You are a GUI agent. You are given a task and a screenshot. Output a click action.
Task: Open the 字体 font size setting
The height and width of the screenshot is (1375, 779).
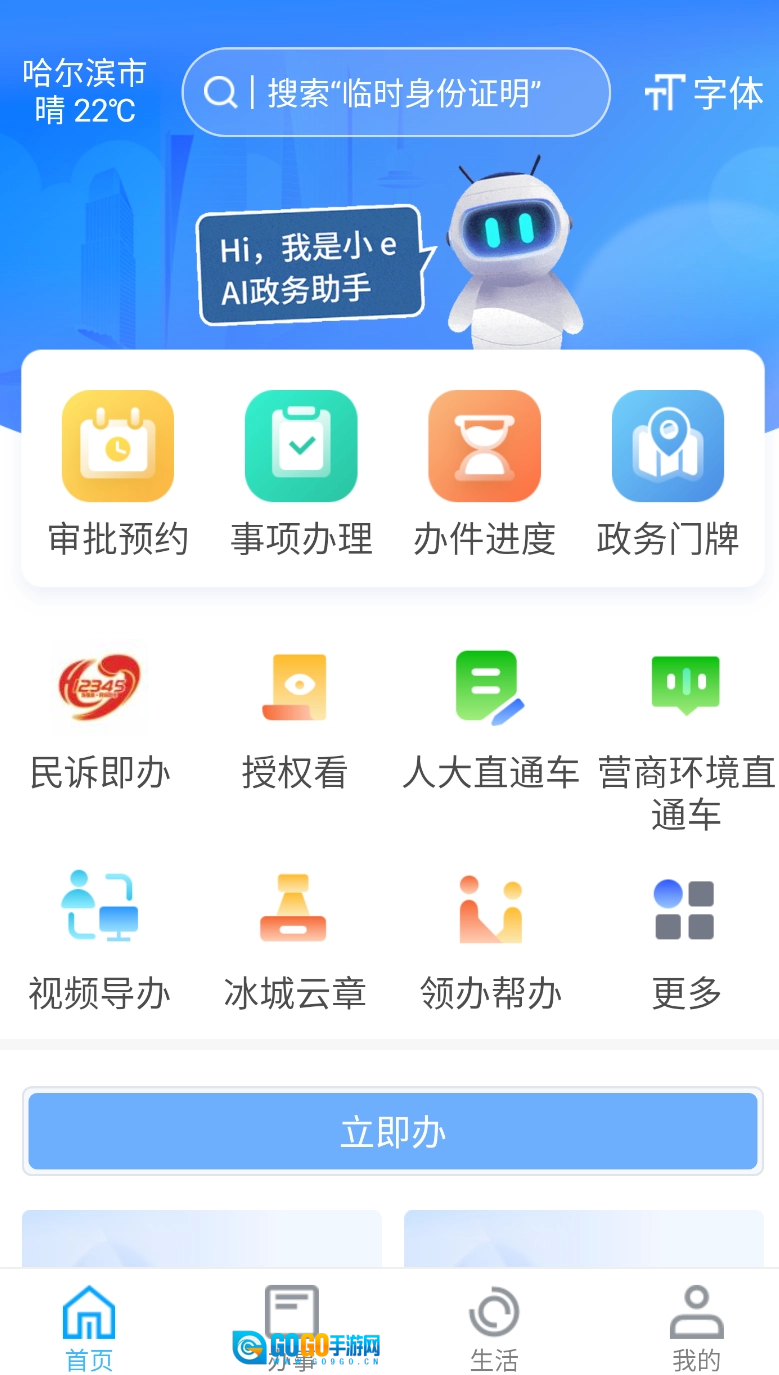[x=704, y=93]
